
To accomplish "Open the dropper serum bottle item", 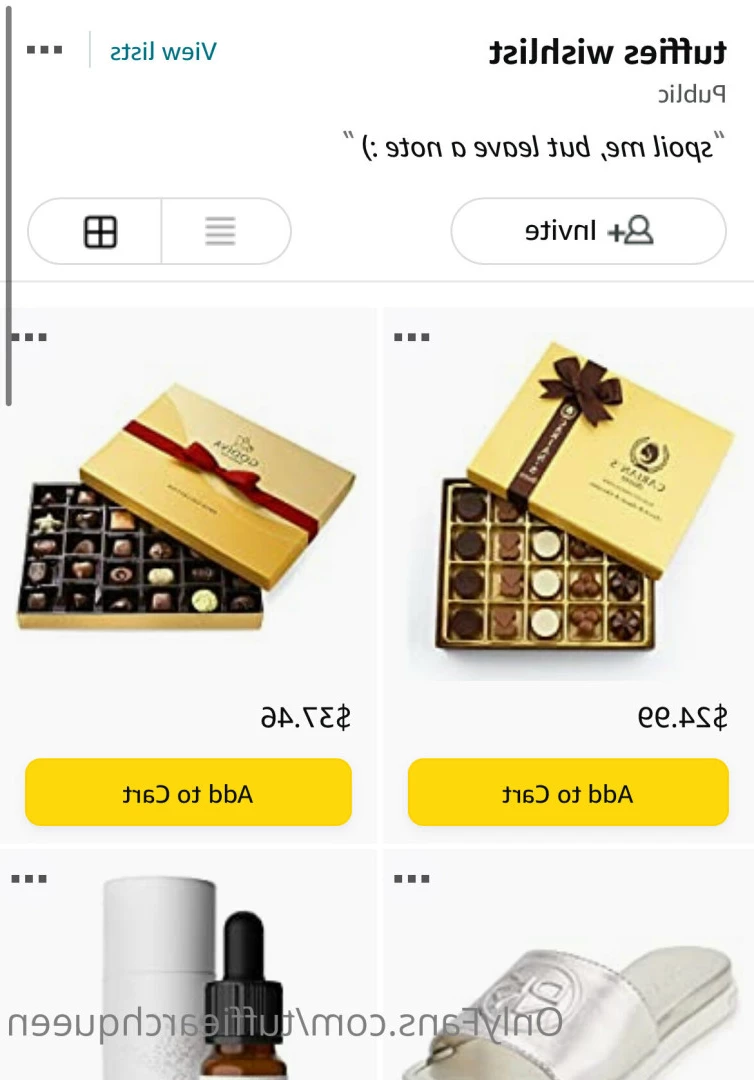I will click(x=190, y=980).
